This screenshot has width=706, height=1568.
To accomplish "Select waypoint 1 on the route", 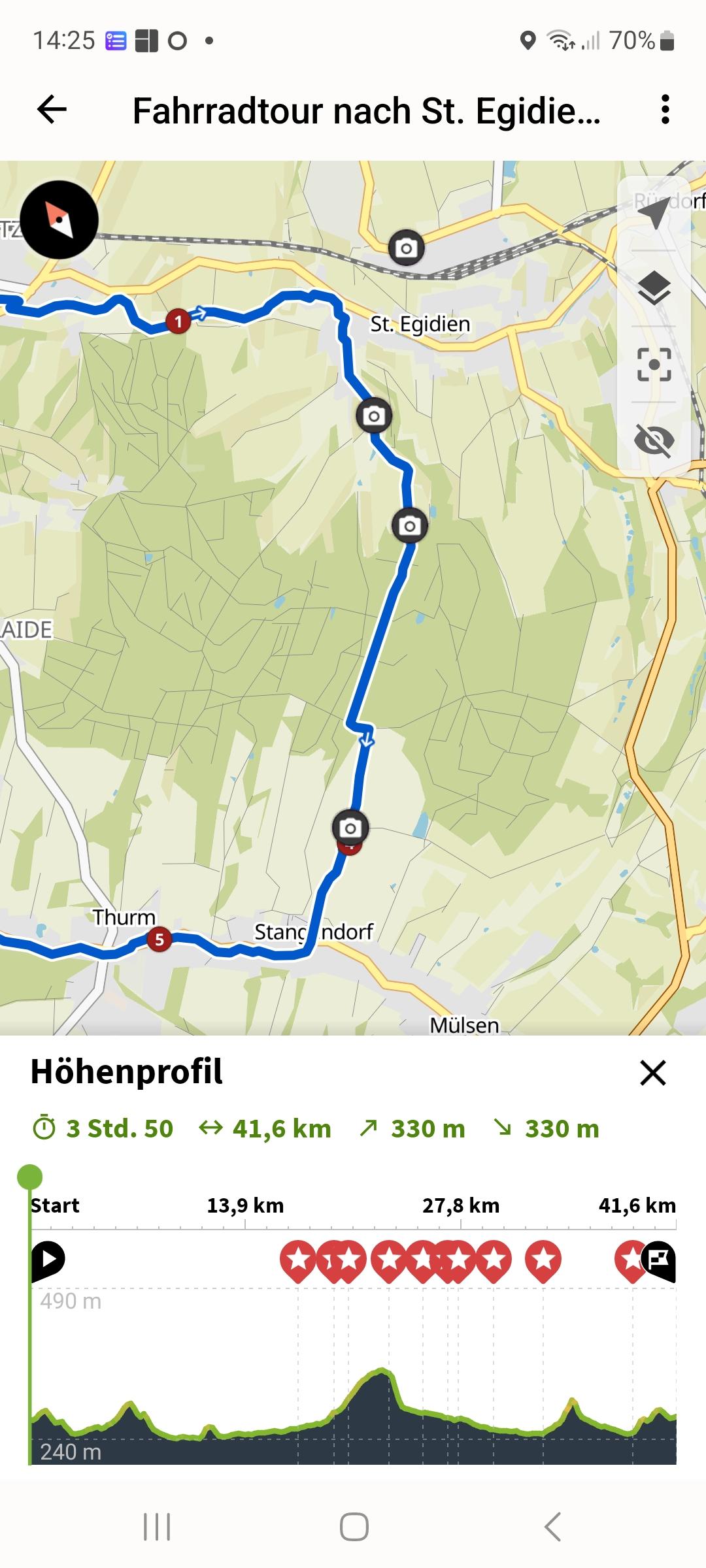I will pos(178,321).
